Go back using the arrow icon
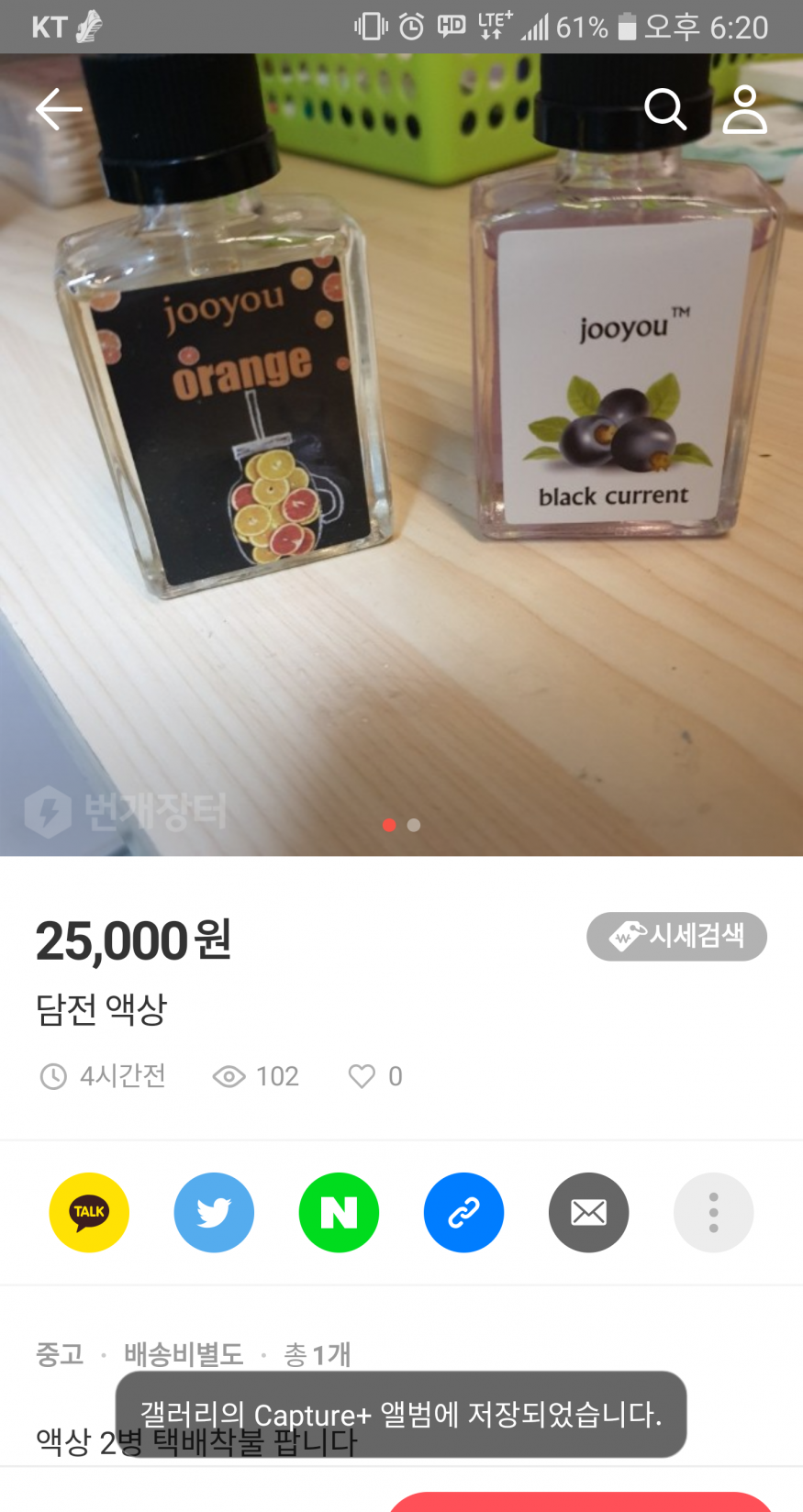 59,110
